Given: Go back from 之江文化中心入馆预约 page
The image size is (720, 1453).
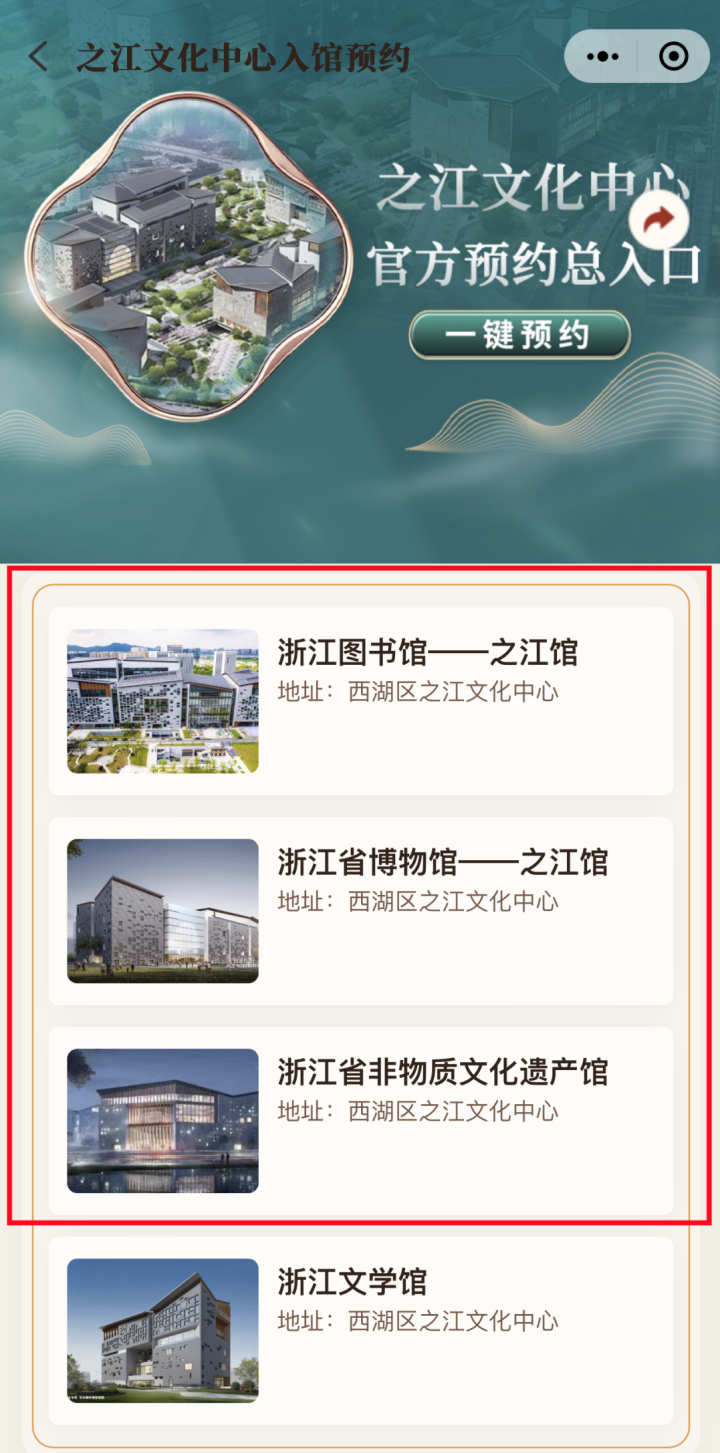Looking at the screenshot, I should 38,57.
